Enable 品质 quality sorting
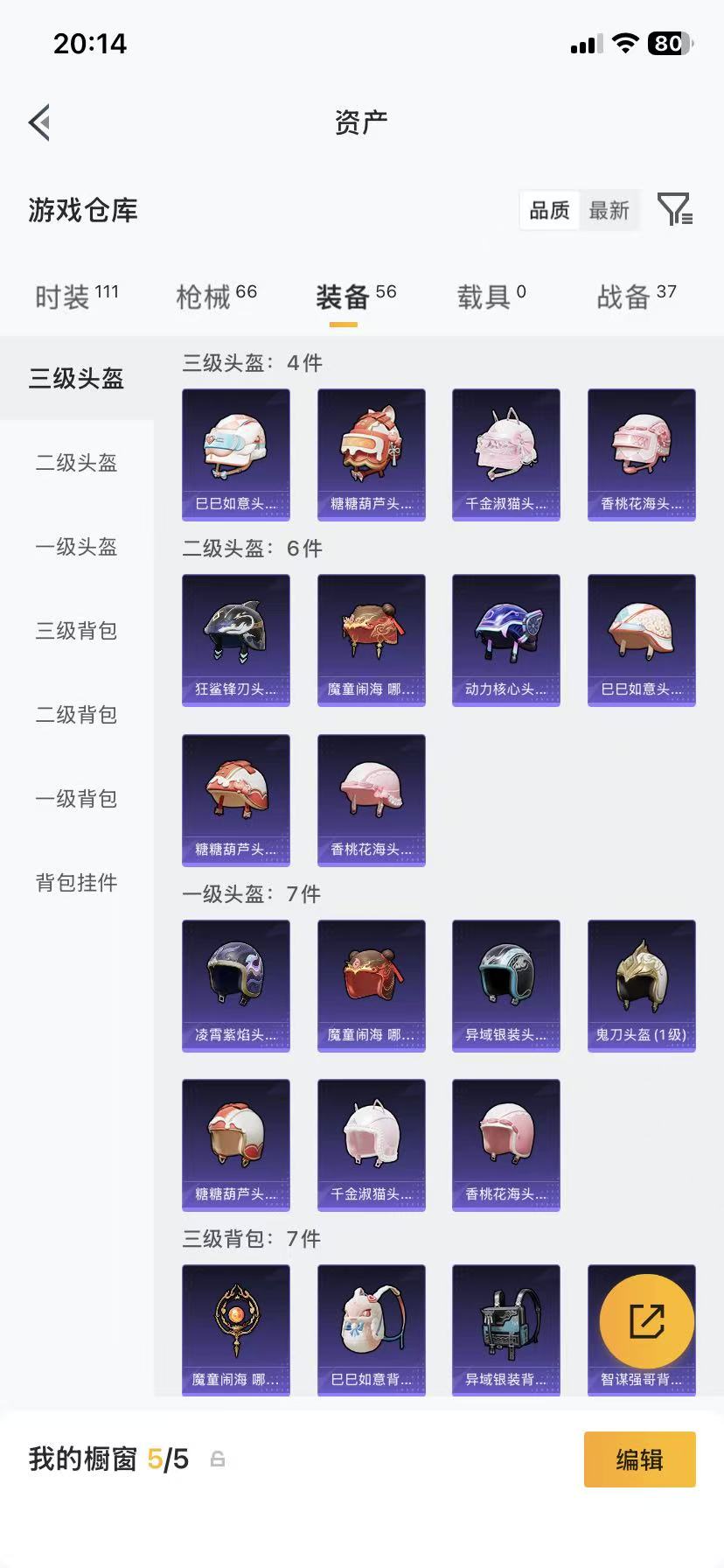 click(x=549, y=210)
